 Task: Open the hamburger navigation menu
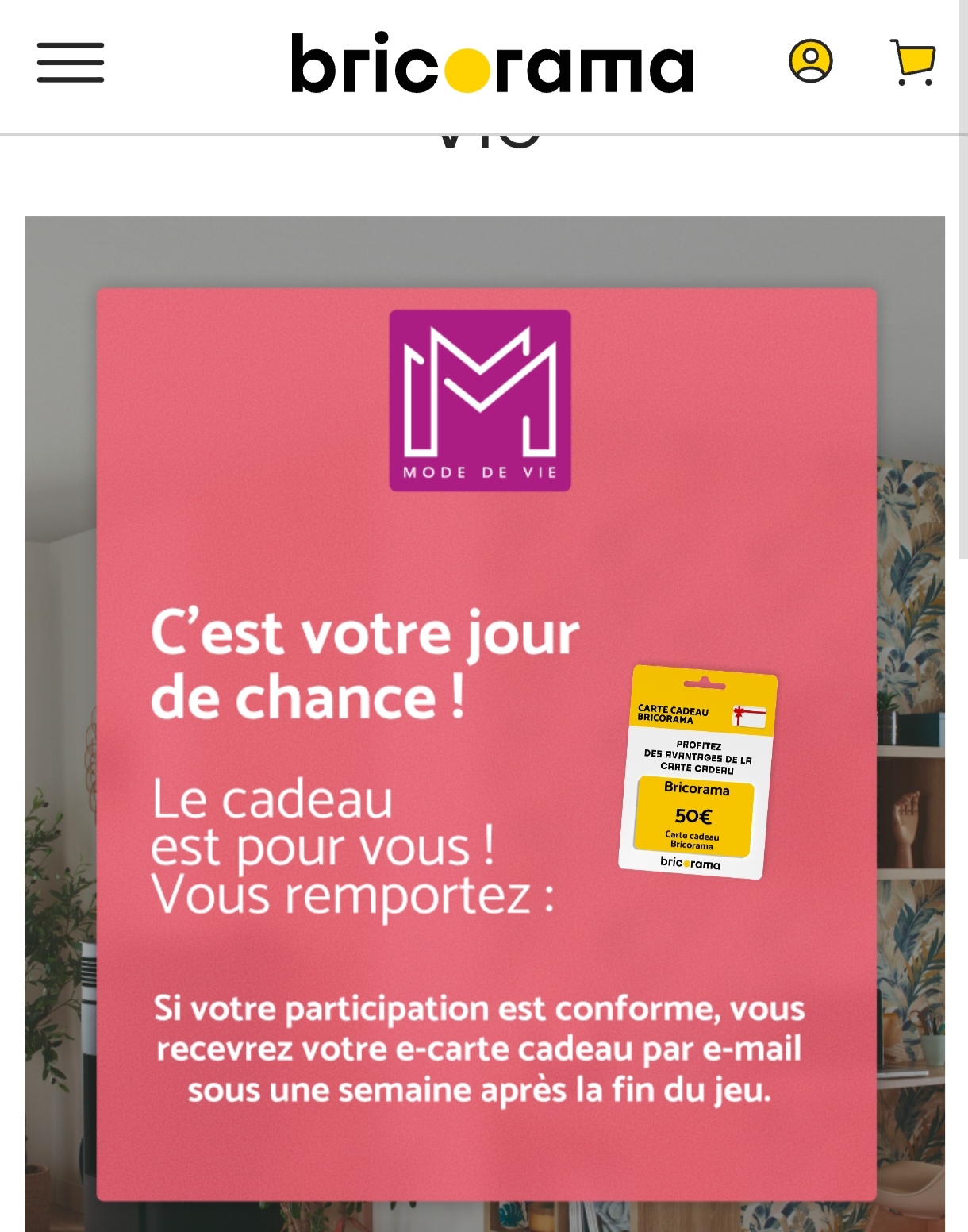click(71, 63)
